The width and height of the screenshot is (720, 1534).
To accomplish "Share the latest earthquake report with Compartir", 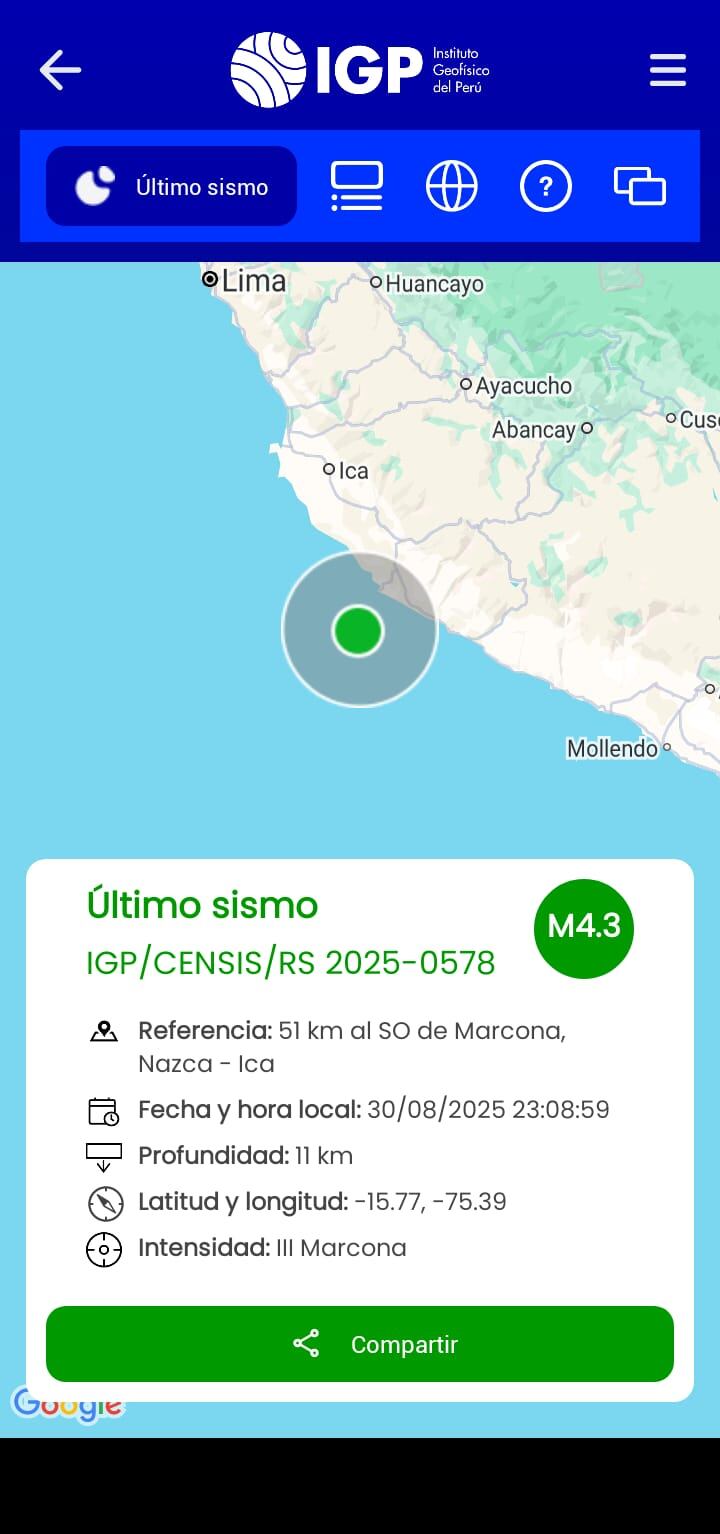I will pyautogui.click(x=360, y=1344).
